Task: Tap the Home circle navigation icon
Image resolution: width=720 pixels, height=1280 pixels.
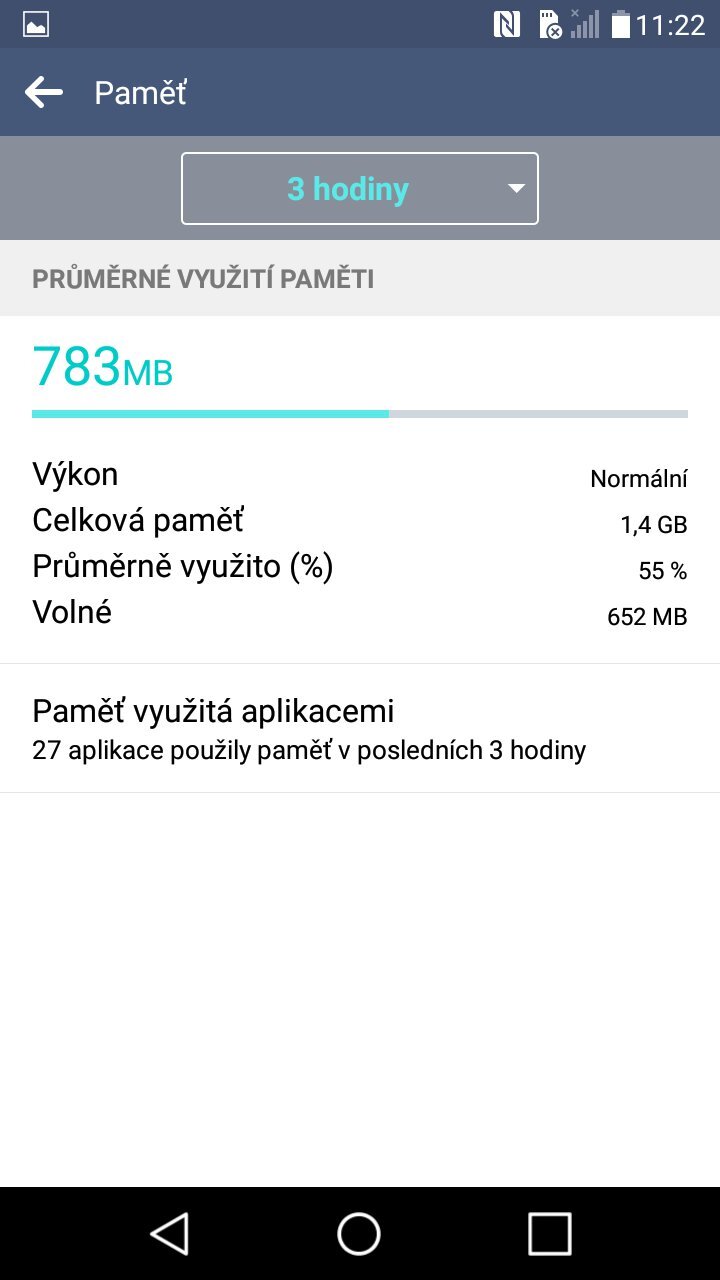Action: click(x=360, y=1232)
